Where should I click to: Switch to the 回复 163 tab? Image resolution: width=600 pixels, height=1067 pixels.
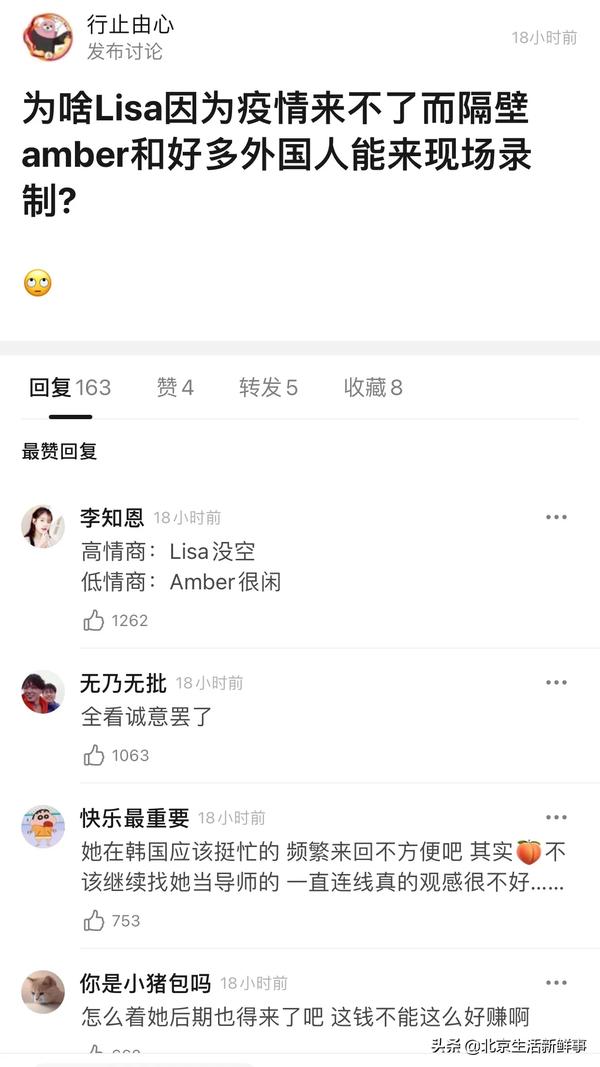70,387
